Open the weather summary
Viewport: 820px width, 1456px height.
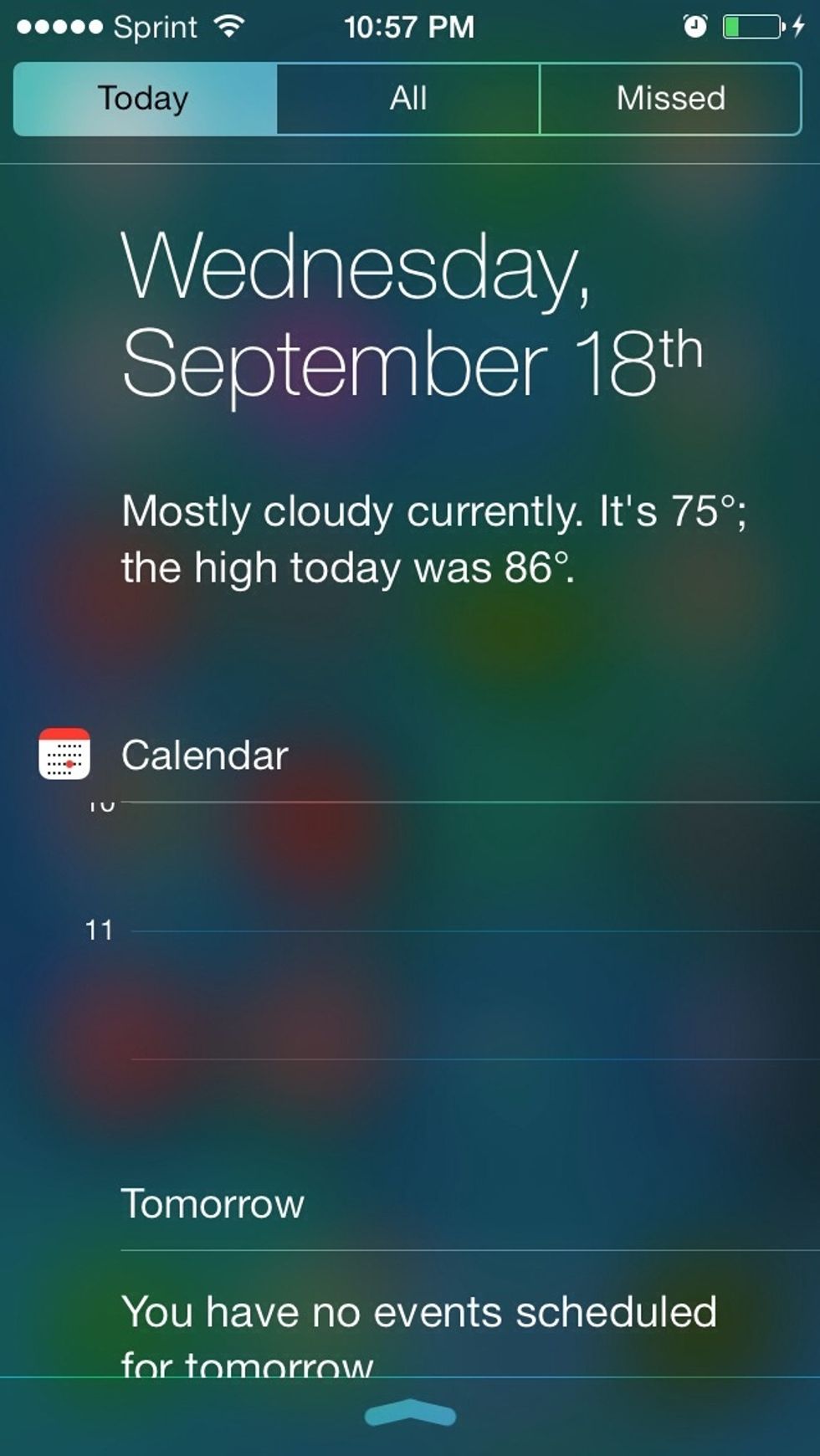(x=433, y=539)
